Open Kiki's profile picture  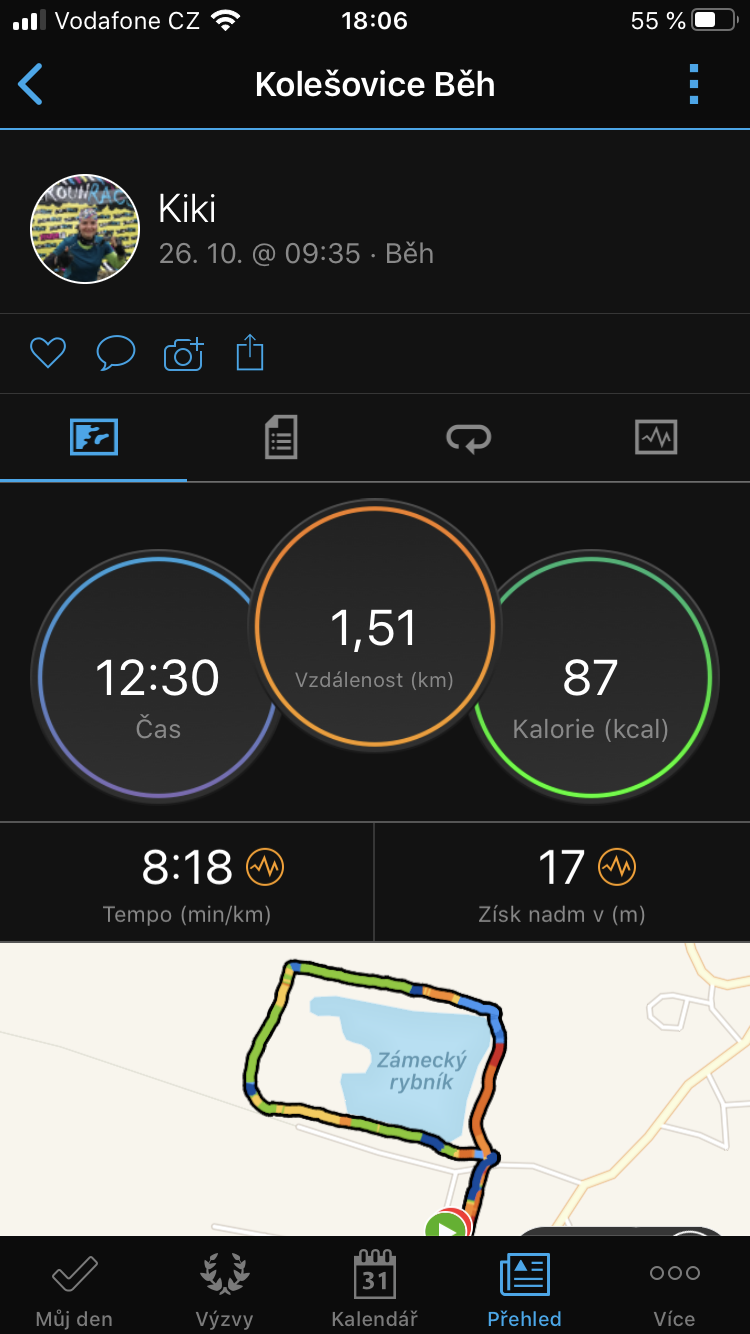pyautogui.click(x=84, y=229)
